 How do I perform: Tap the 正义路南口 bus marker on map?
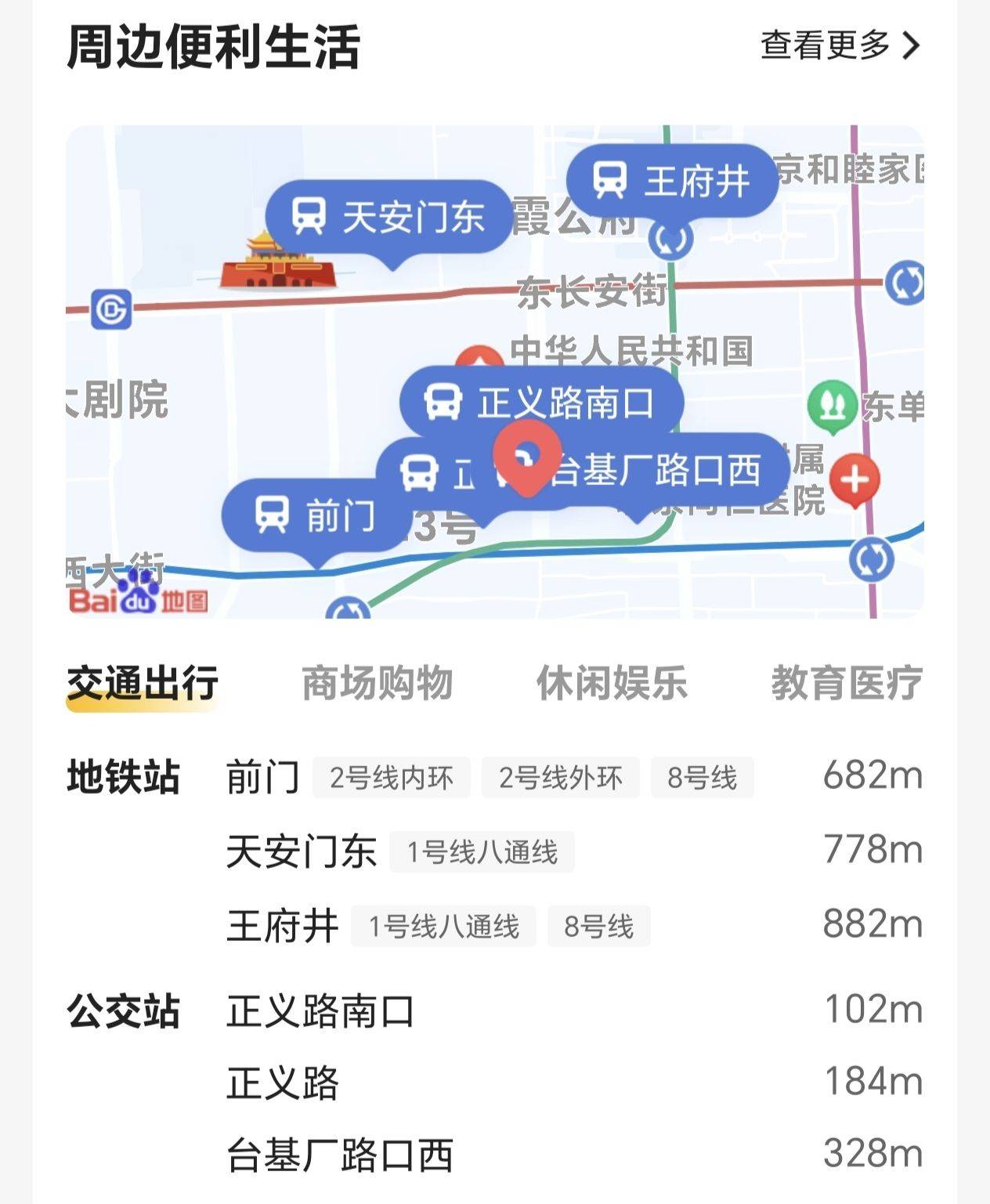pos(540,402)
